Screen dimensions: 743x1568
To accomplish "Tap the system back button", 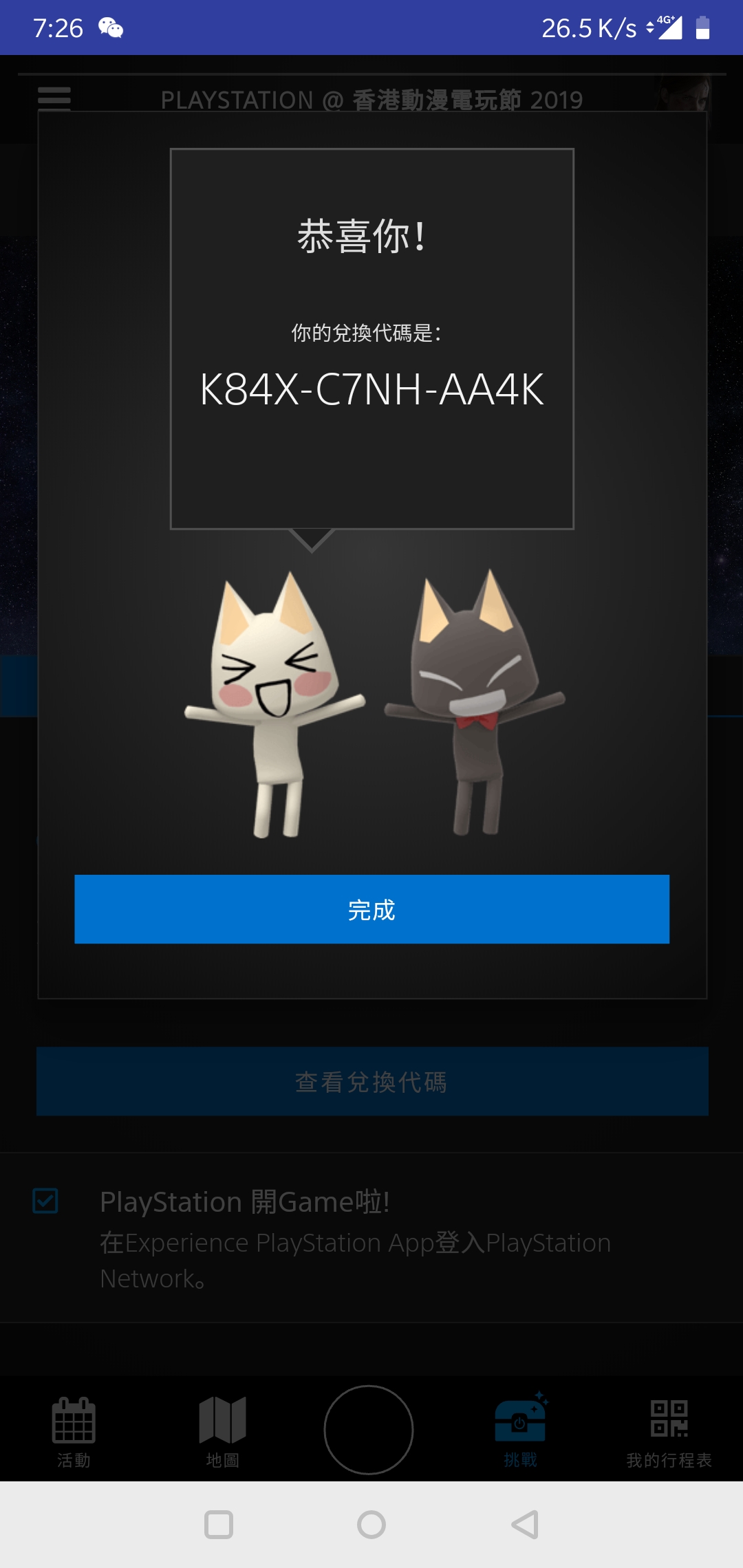I will 525,1525.
